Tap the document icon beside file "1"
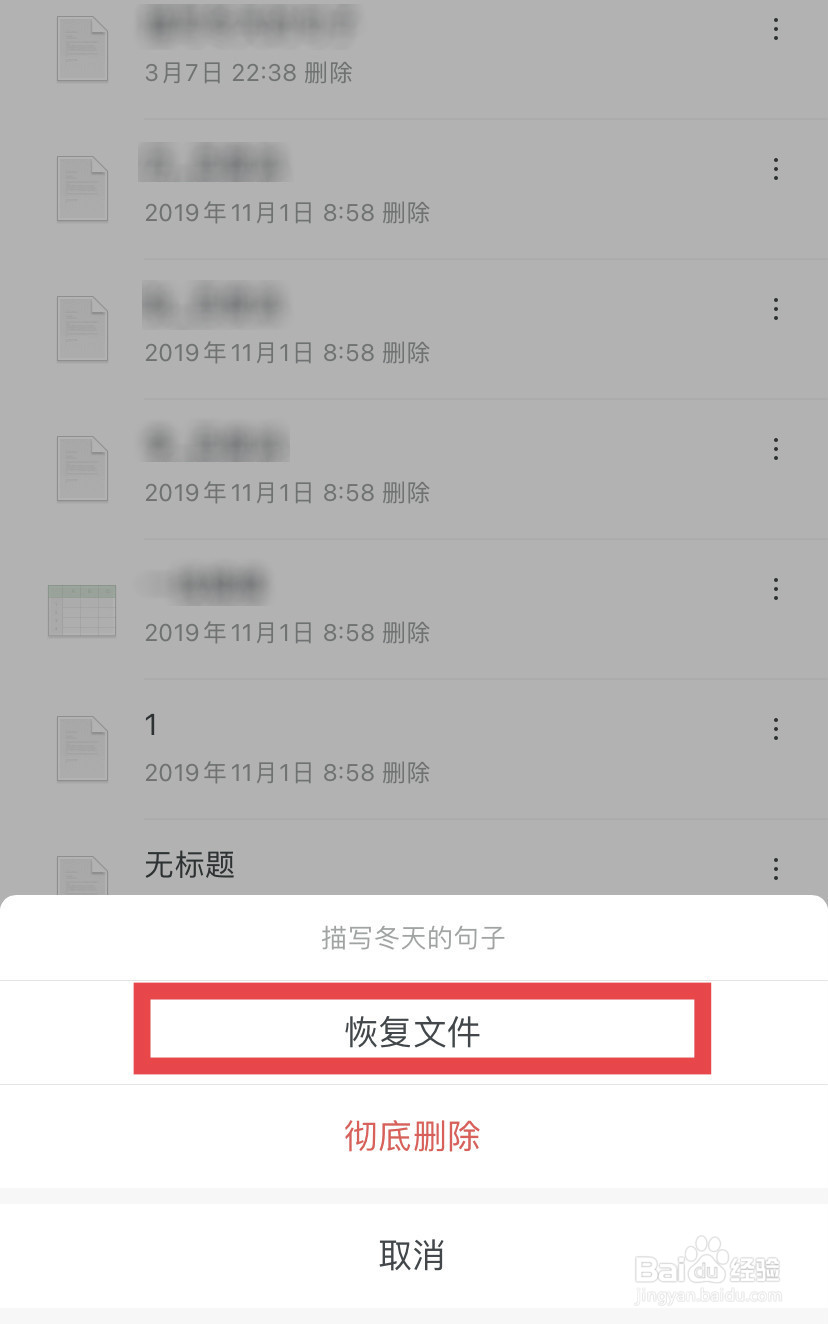The width and height of the screenshot is (828, 1324). click(82, 748)
